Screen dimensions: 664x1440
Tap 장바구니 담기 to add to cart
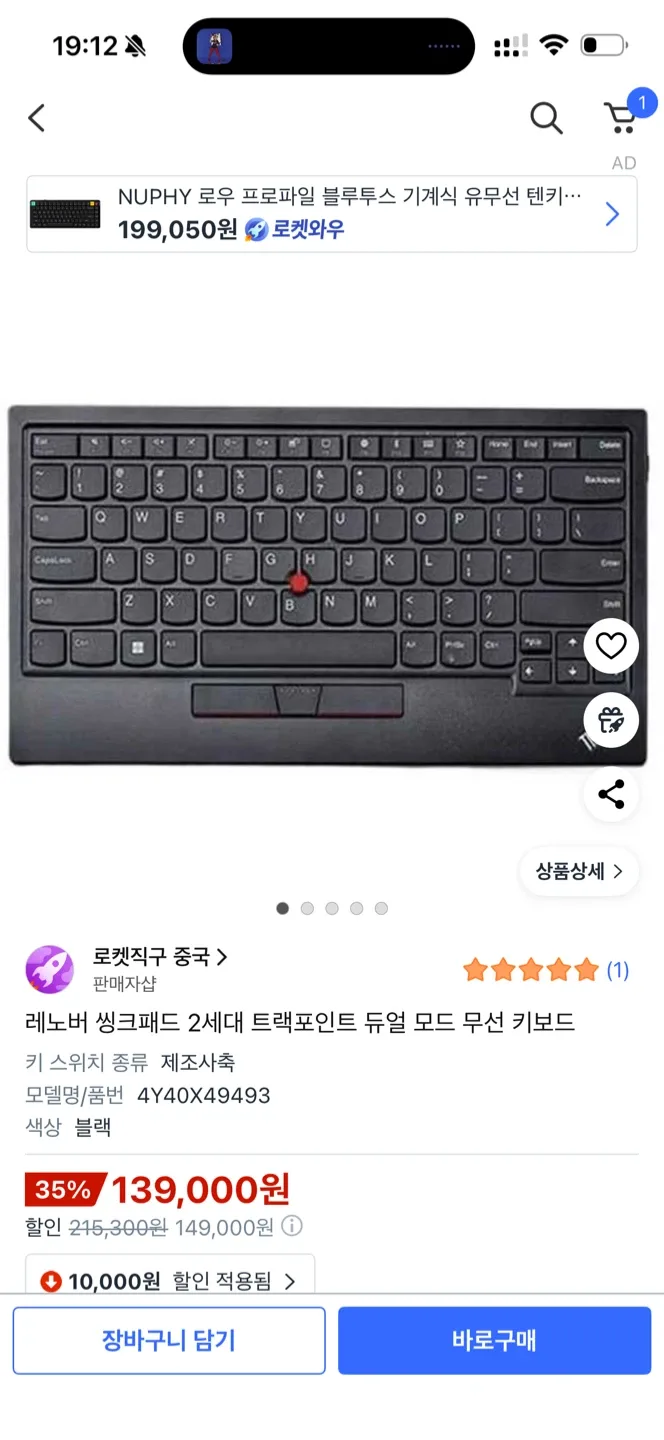tap(169, 1340)
